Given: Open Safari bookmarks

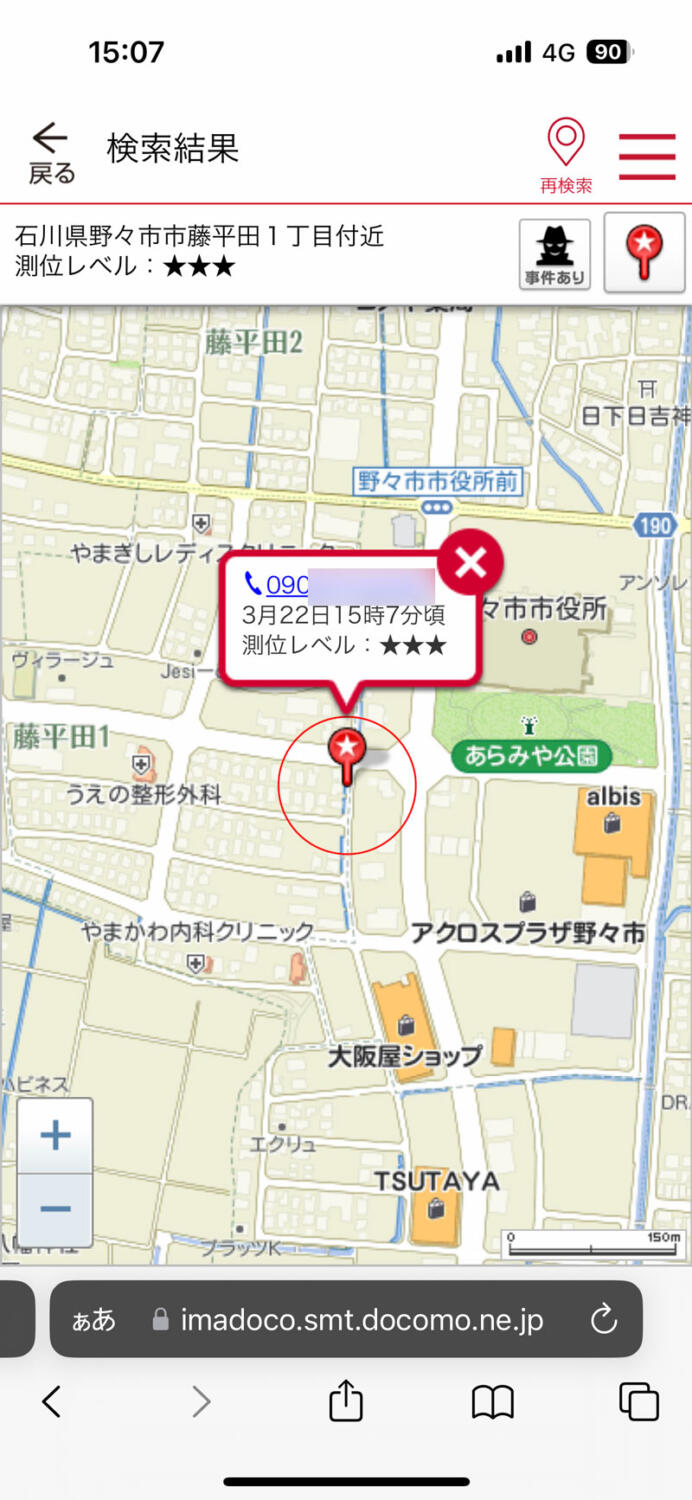Looking at the screenshot, I should [492, 1402].
